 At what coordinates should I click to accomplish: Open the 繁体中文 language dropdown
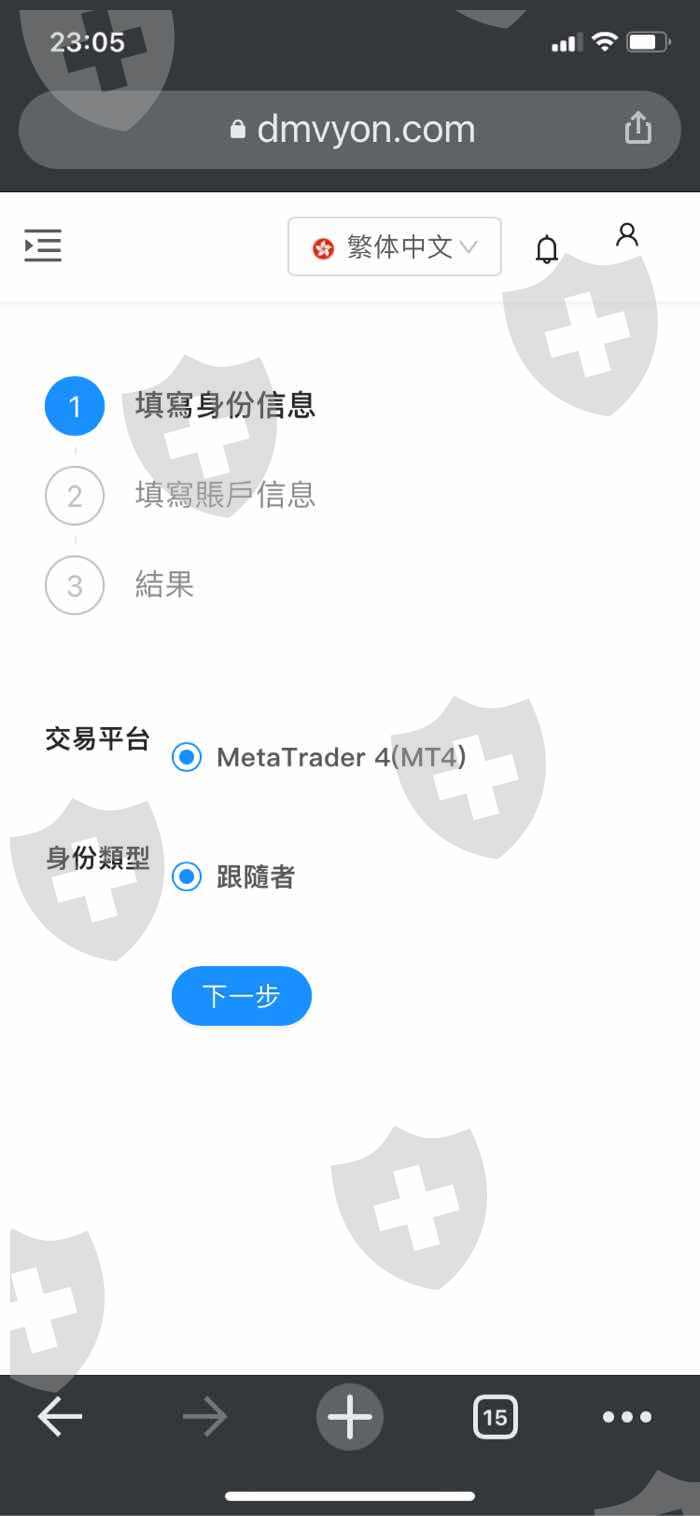coord(394,247)
